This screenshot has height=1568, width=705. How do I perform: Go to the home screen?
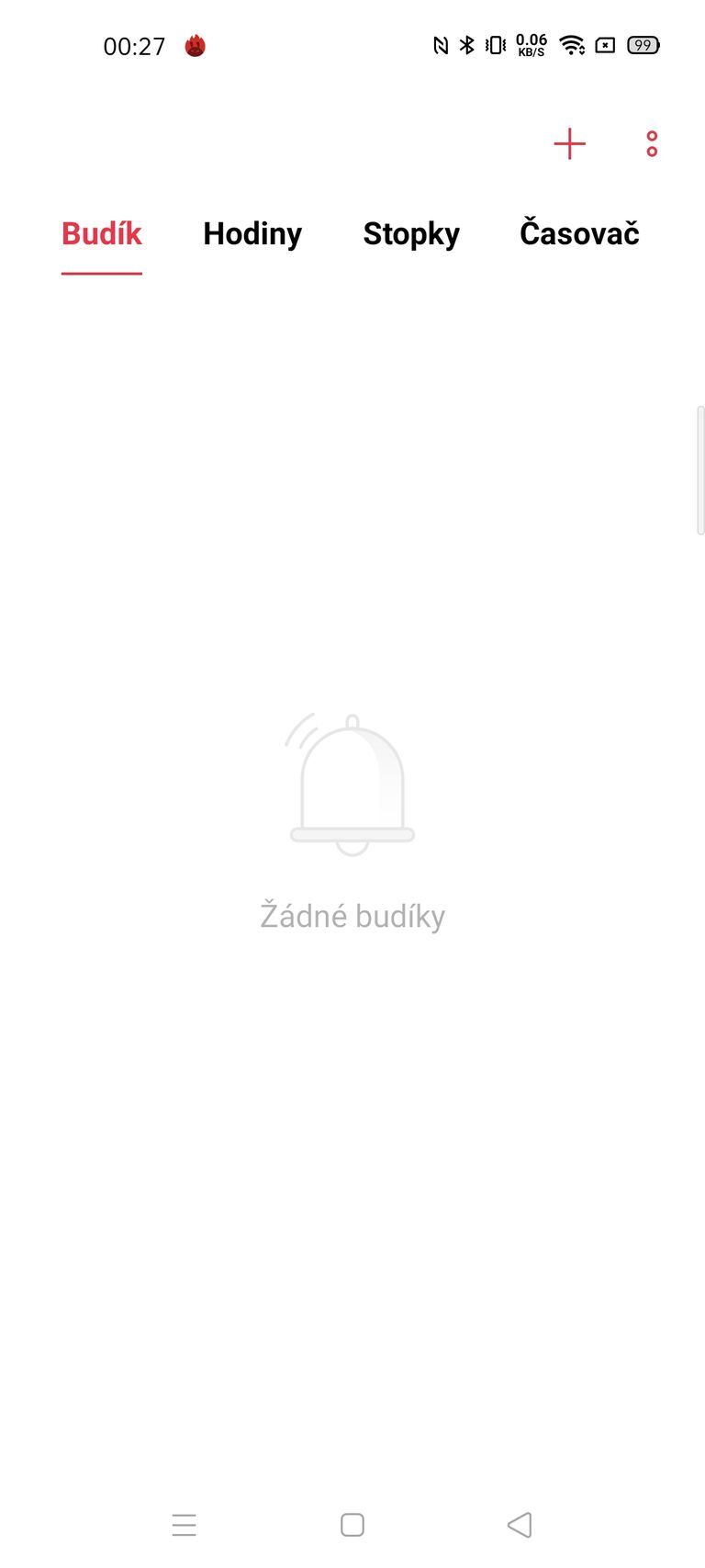(x=352, y=1525)
